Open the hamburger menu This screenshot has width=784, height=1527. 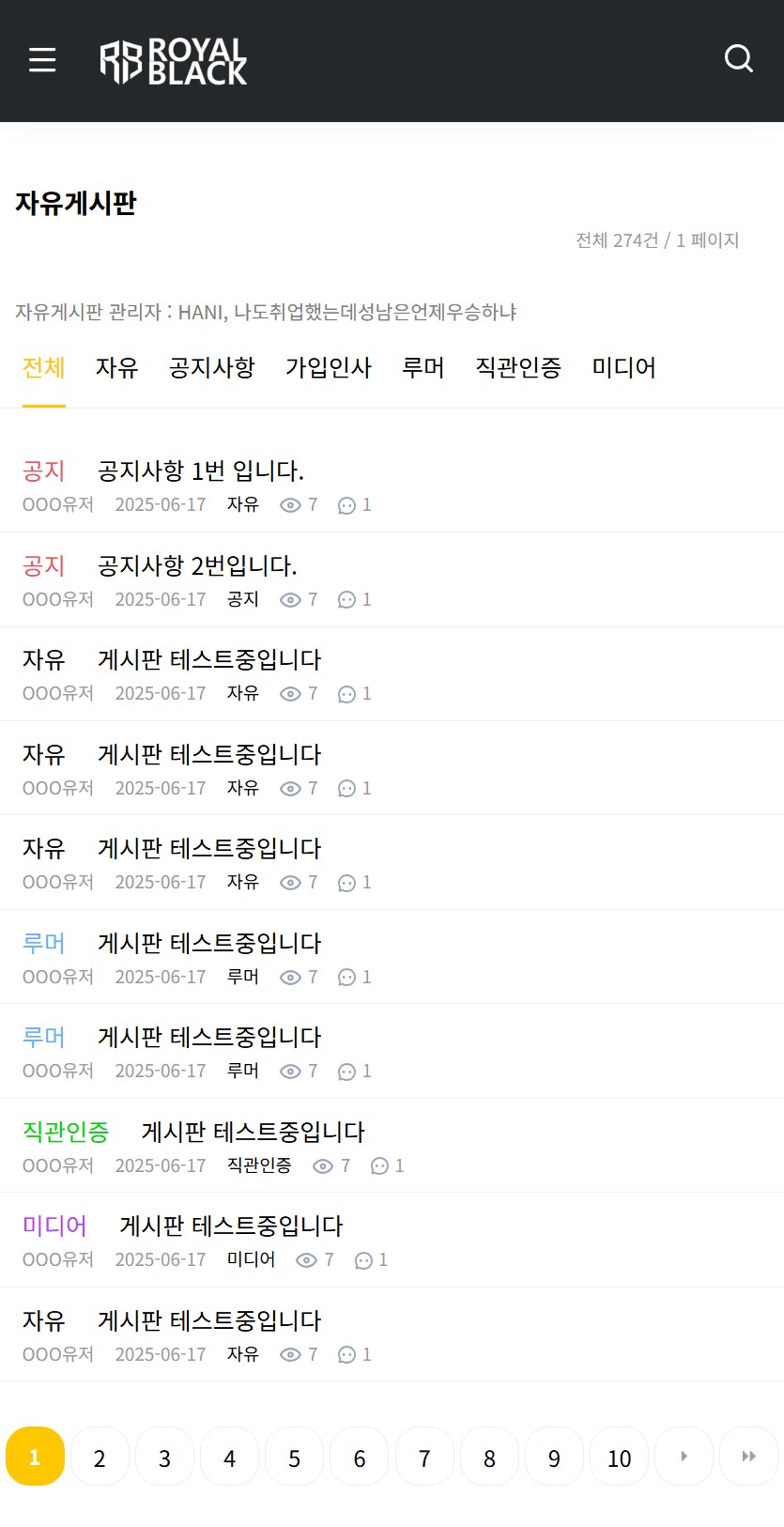(x=42, y=60)
